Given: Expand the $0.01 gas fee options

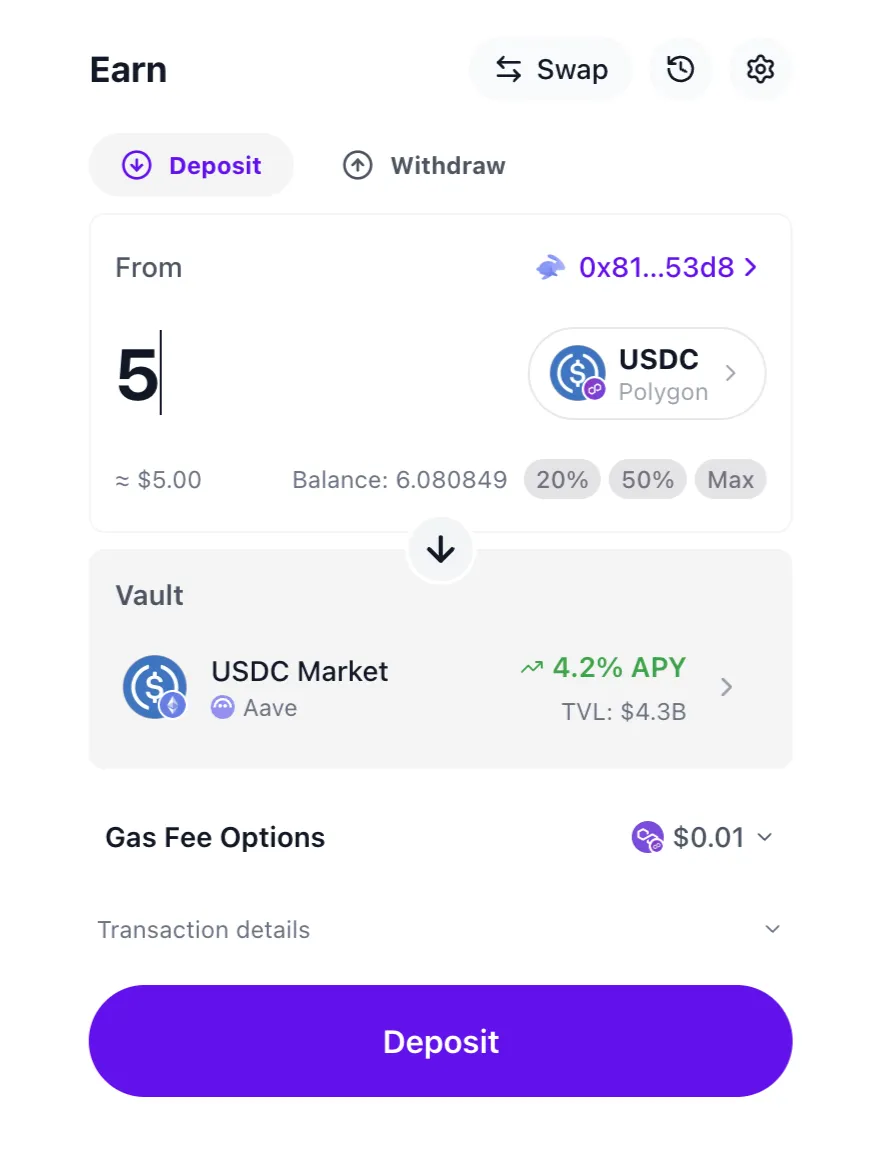Looking at the screenshot, I should coord(703,837).
